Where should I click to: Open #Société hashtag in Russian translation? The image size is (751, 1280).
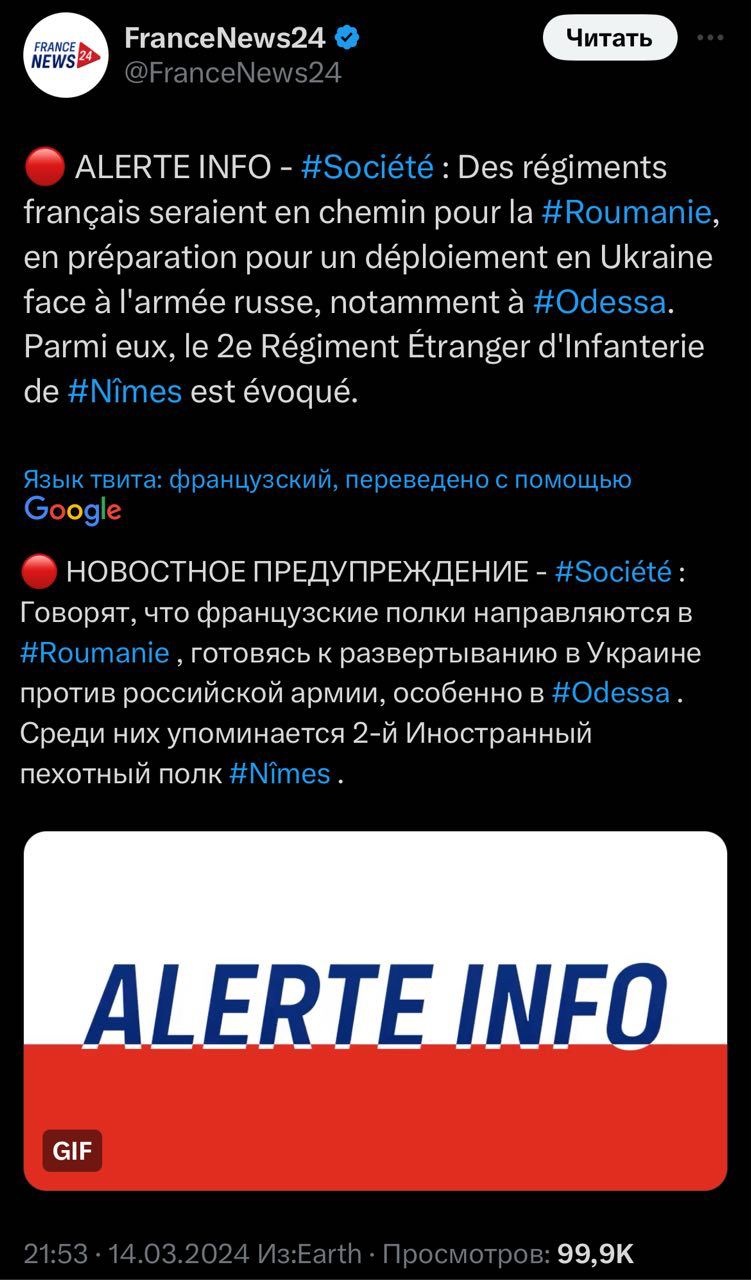pos(613,572)
